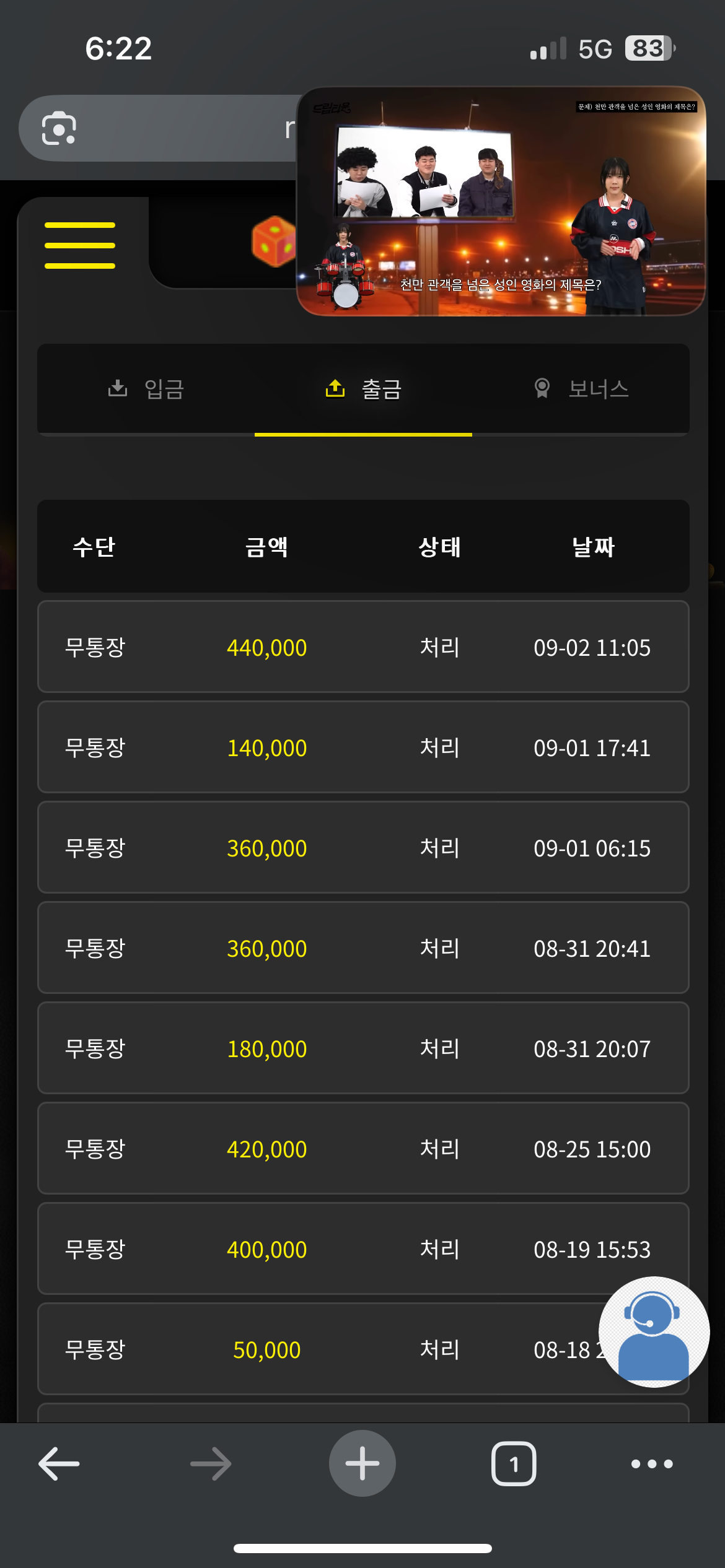The height and width of the screenshot is (1568, 725).
Task: Open the customer support chat bubble
Action: 654,1331
